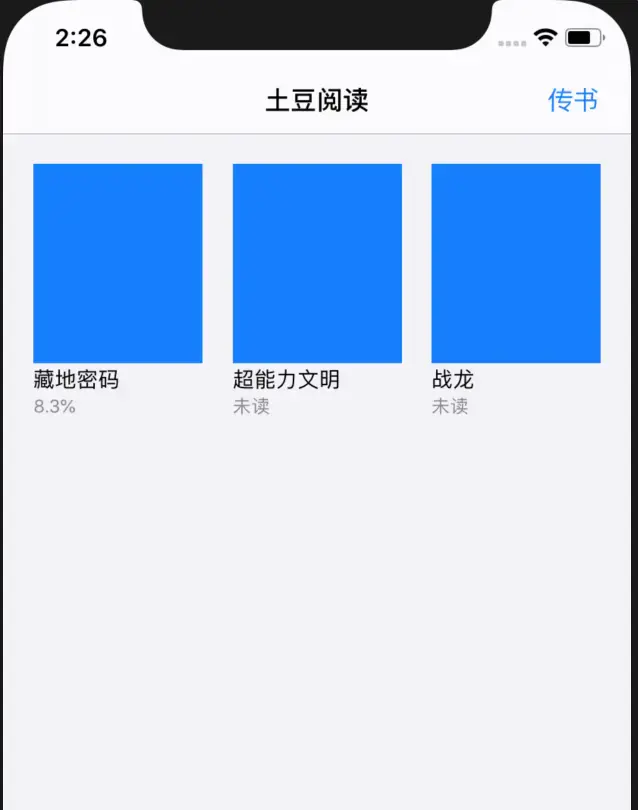Open the book 藏地密码
The height and width of the screenshot is (810, 638).
(118, 263)
